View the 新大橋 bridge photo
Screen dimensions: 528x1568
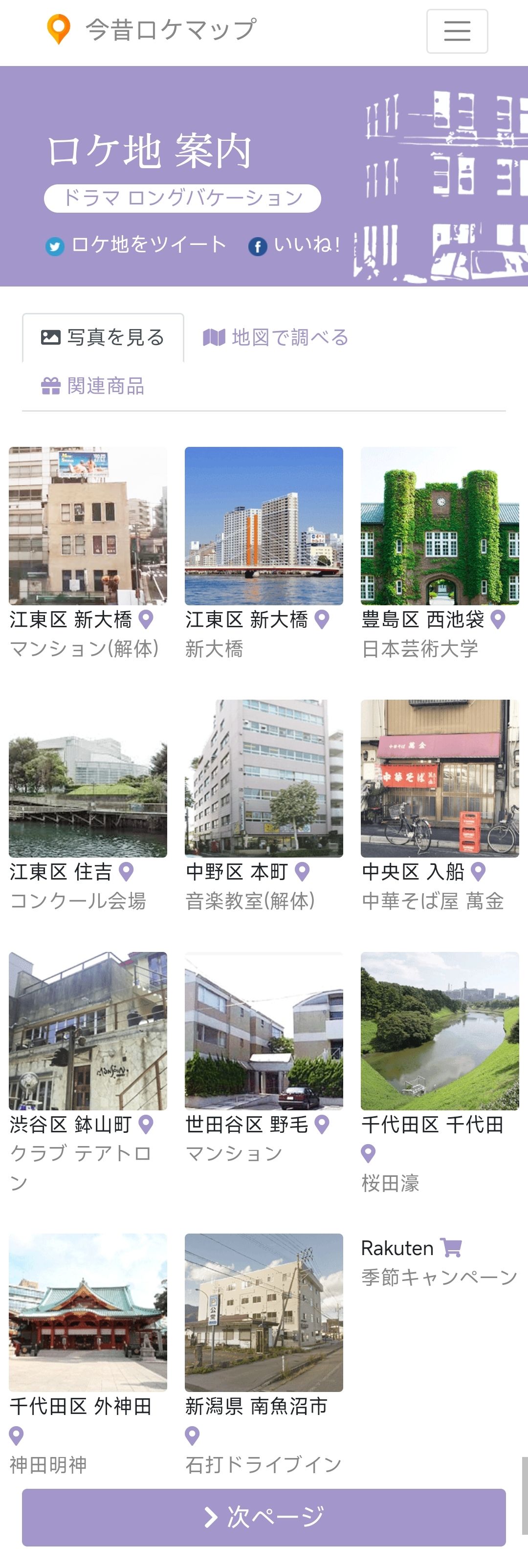click(264, 525)
